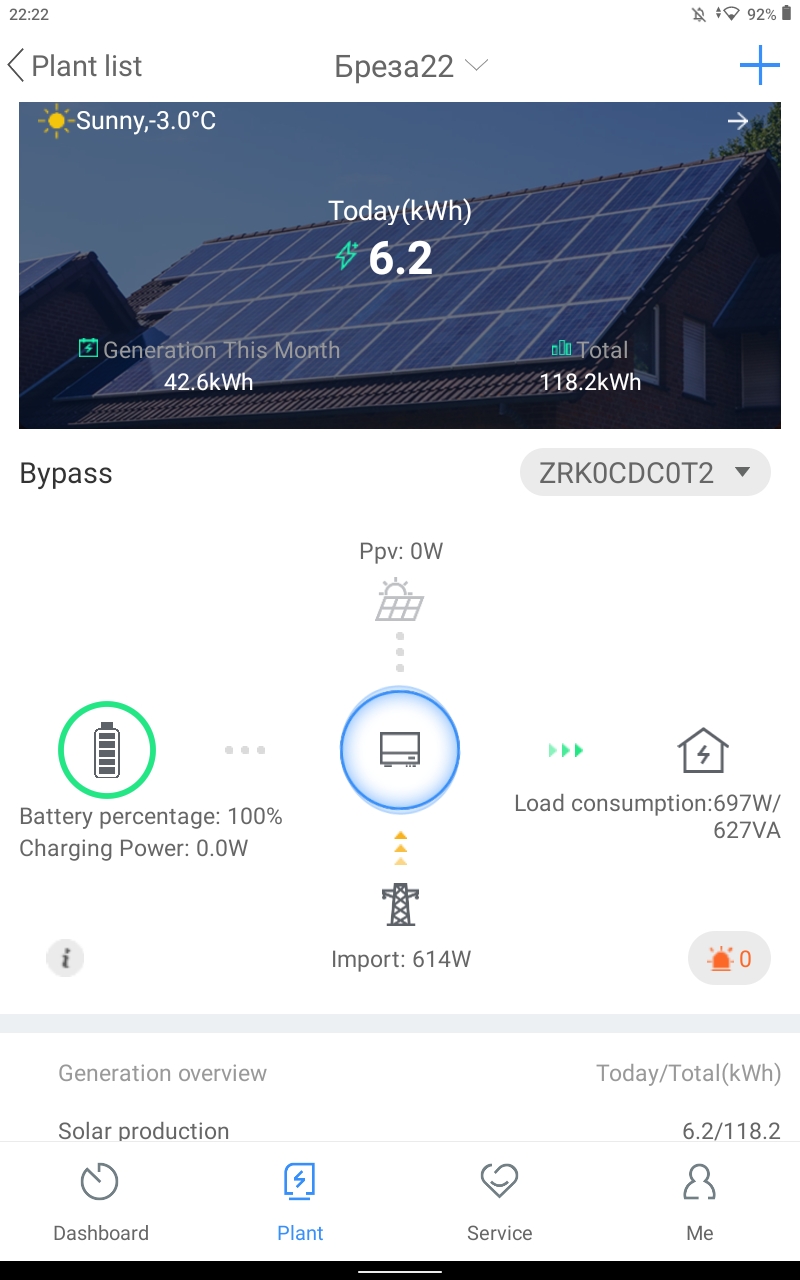Image resolution: width=800 pixels, height=1280 pixels.
Task: View energy flow info icon
Action: tap(65, 958)
